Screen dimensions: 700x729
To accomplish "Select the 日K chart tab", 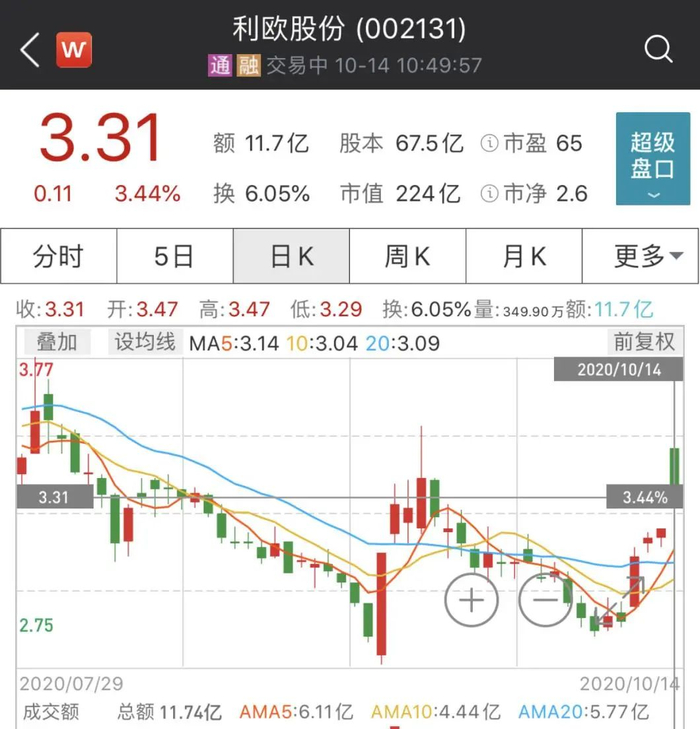I will [x=291, y=257].
